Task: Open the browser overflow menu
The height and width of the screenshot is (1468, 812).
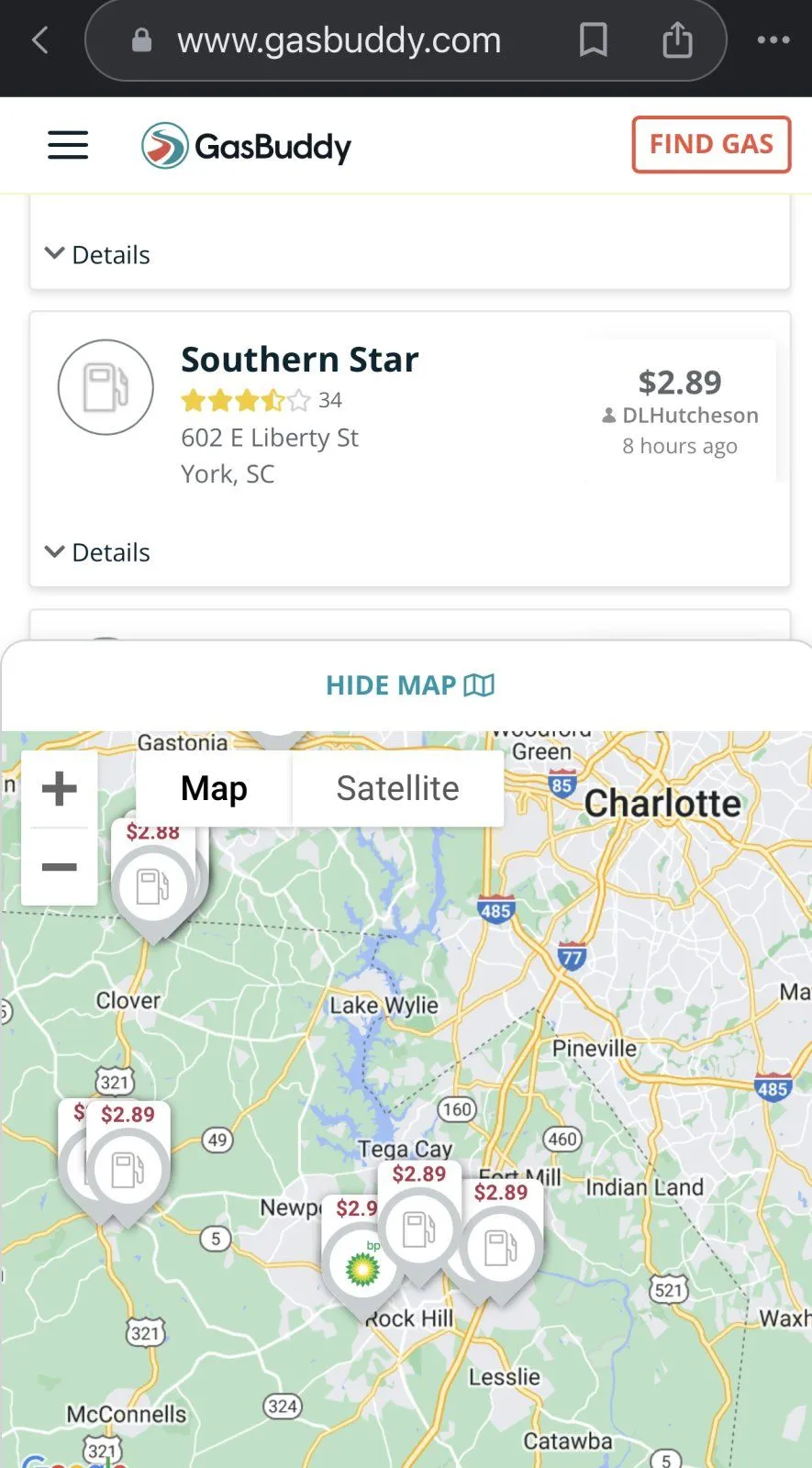Action: click(773, 40)
